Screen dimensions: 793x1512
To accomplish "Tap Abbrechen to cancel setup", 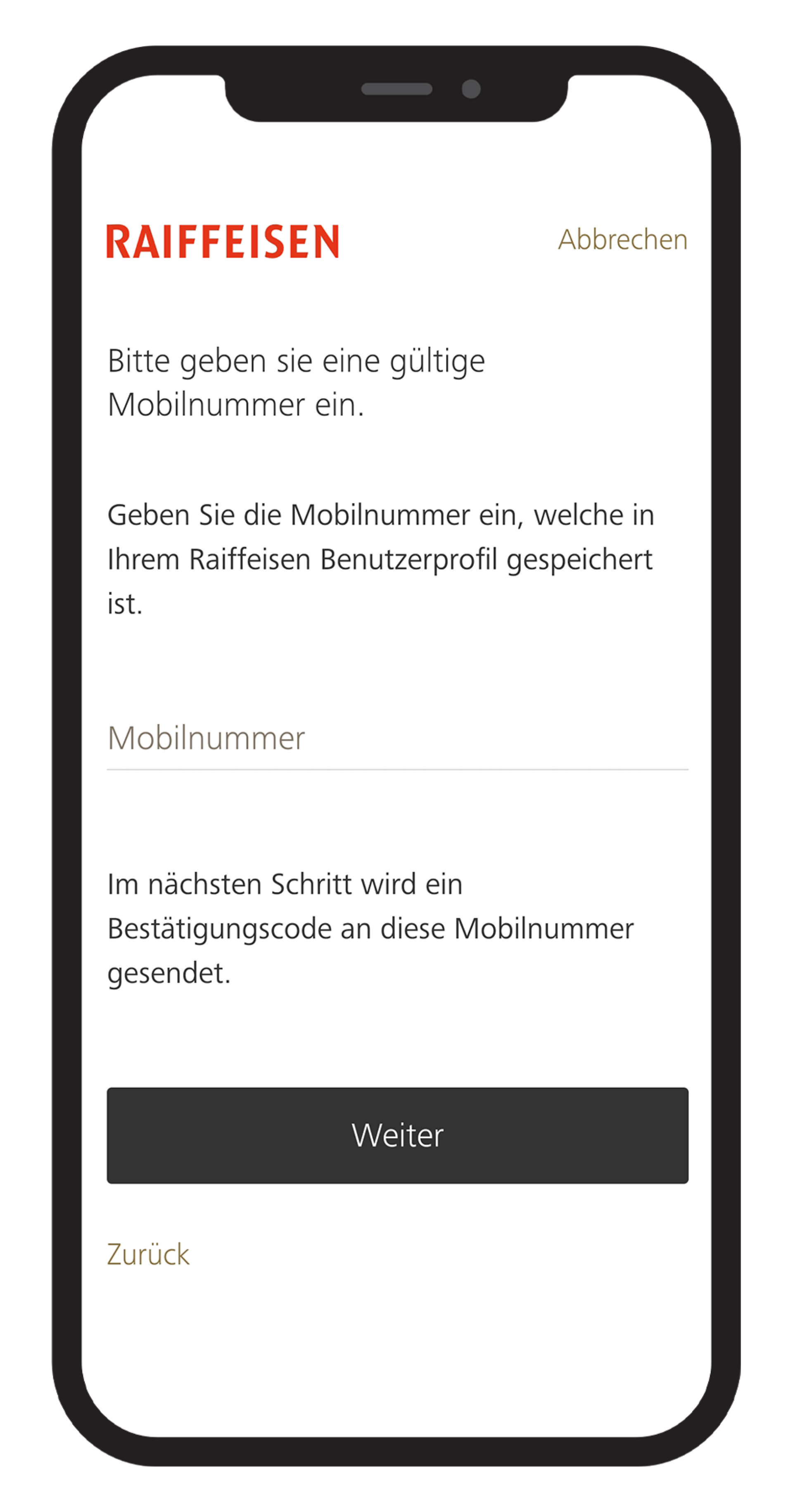I will tap(622, 240).
